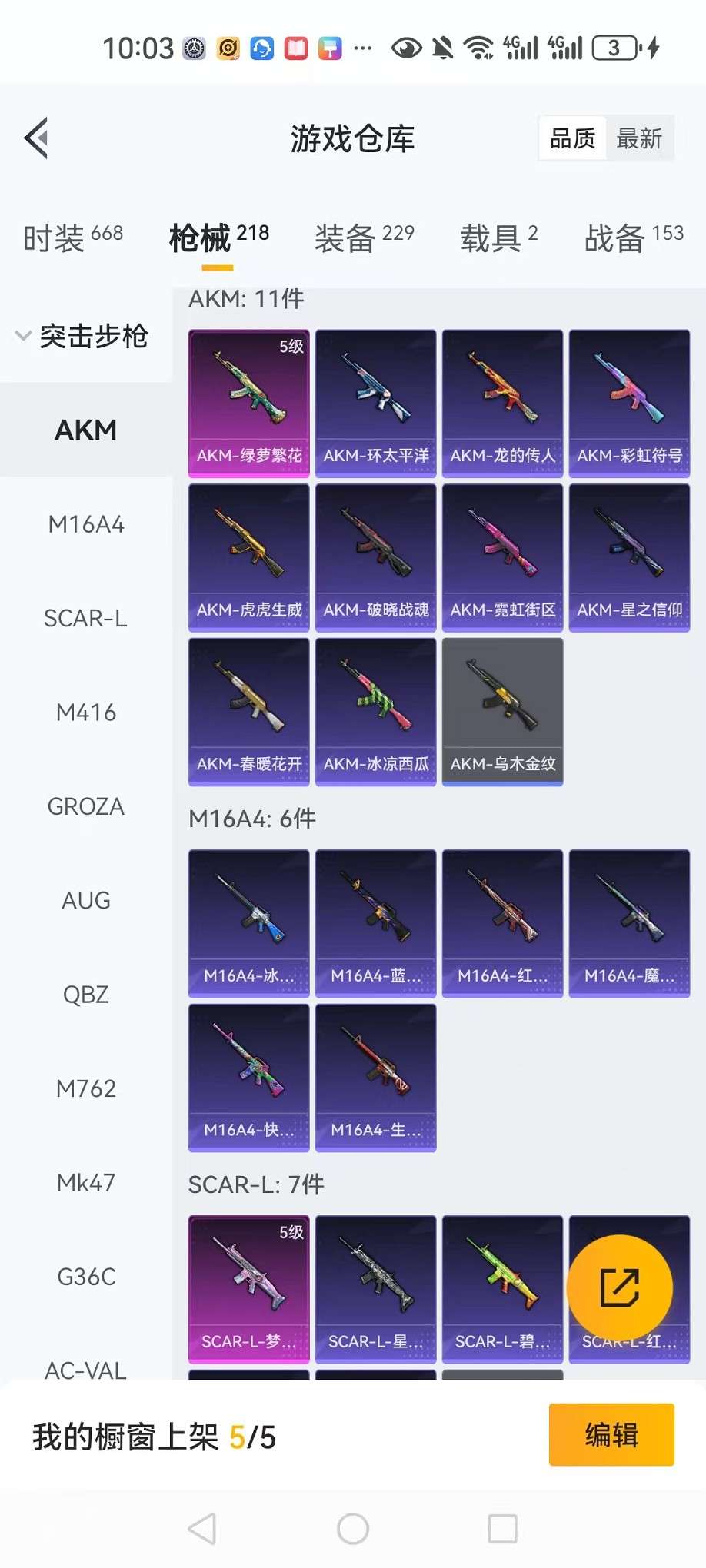Tap the yellow share floating button
The width and height of the screenshot is (706, 1568).
620,1288
